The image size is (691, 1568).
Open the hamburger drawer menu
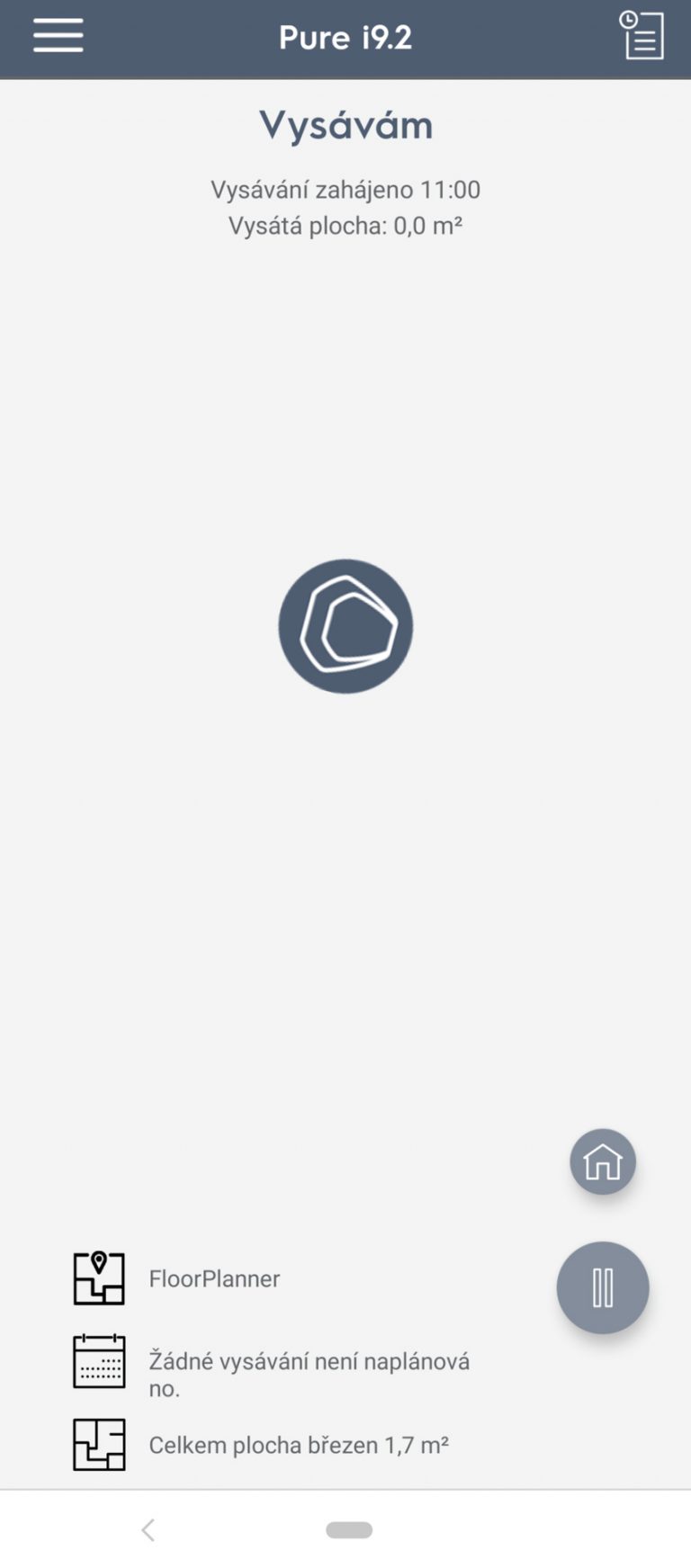(x=58, y=37)
